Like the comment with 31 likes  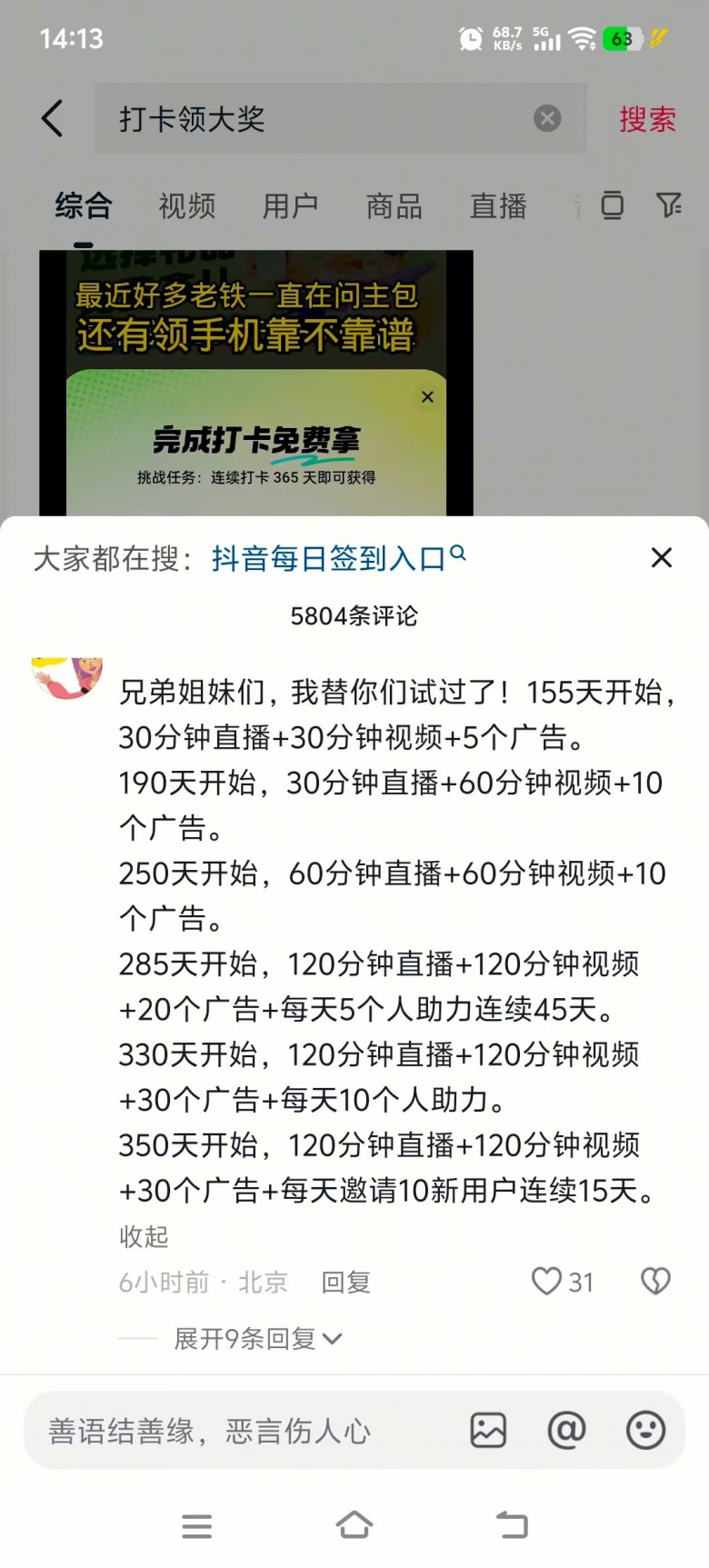[x=547, y=1282]
